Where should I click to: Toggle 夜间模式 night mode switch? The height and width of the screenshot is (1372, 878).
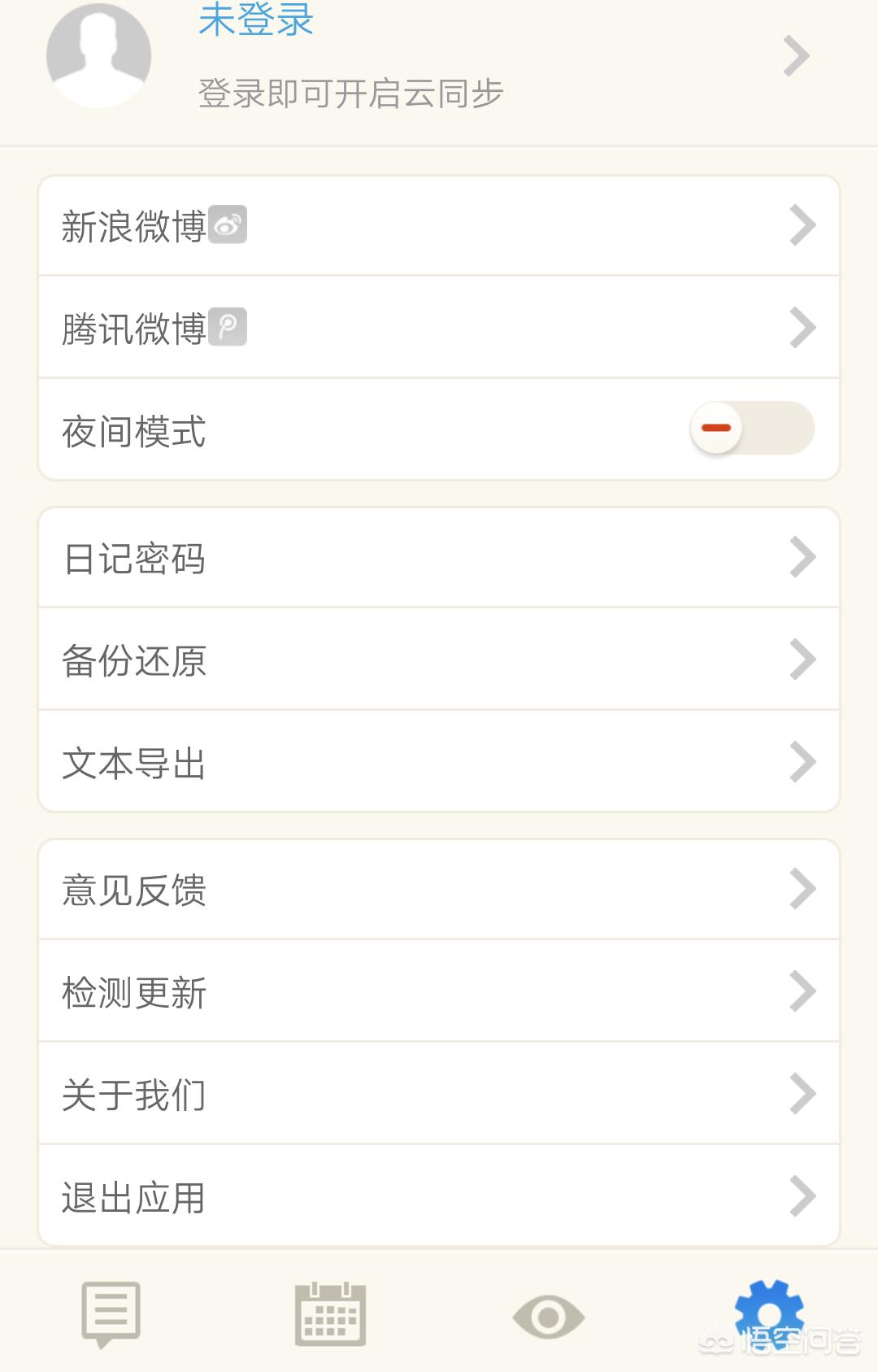(751, 429)
